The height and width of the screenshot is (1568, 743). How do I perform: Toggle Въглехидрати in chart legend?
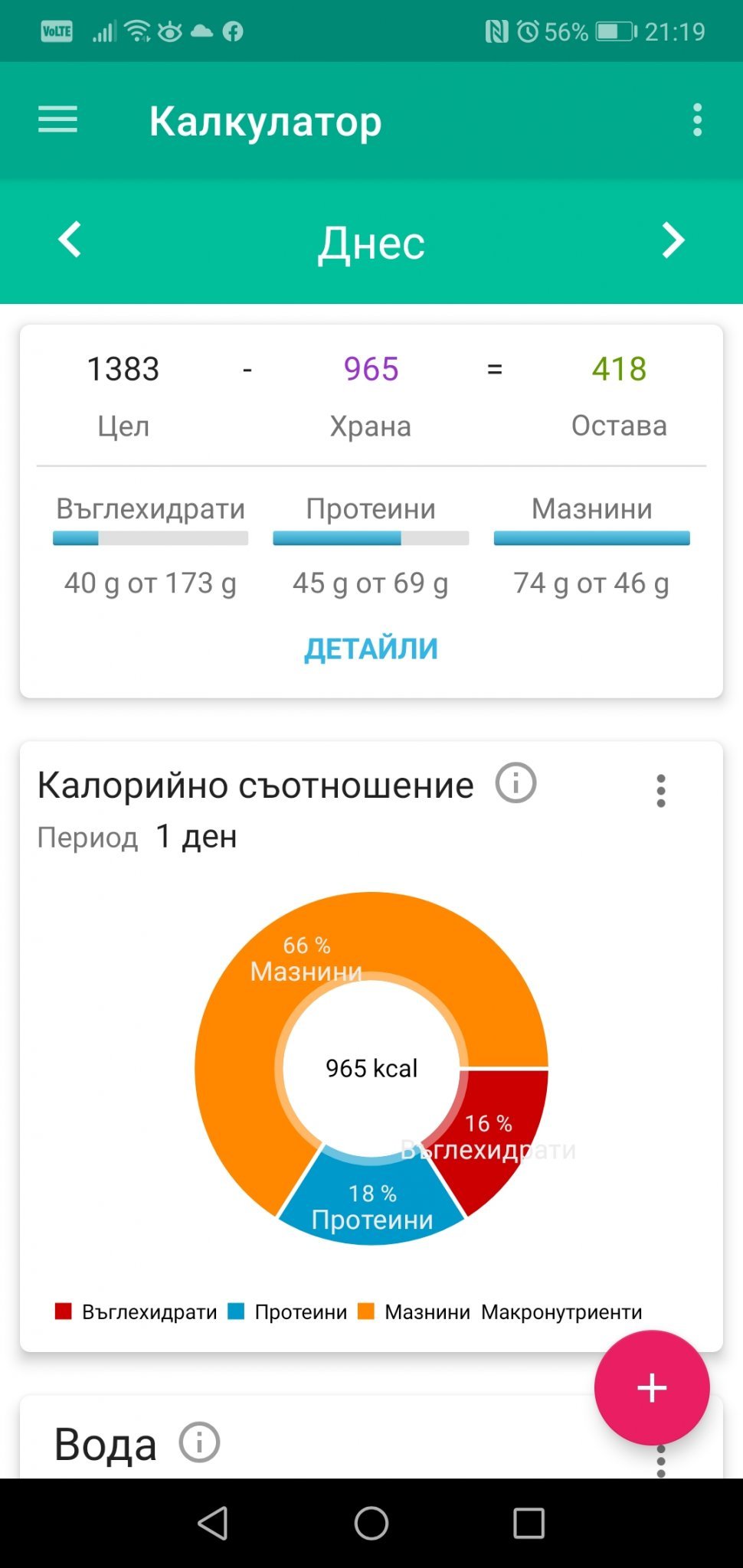(x=136, y=1312)
